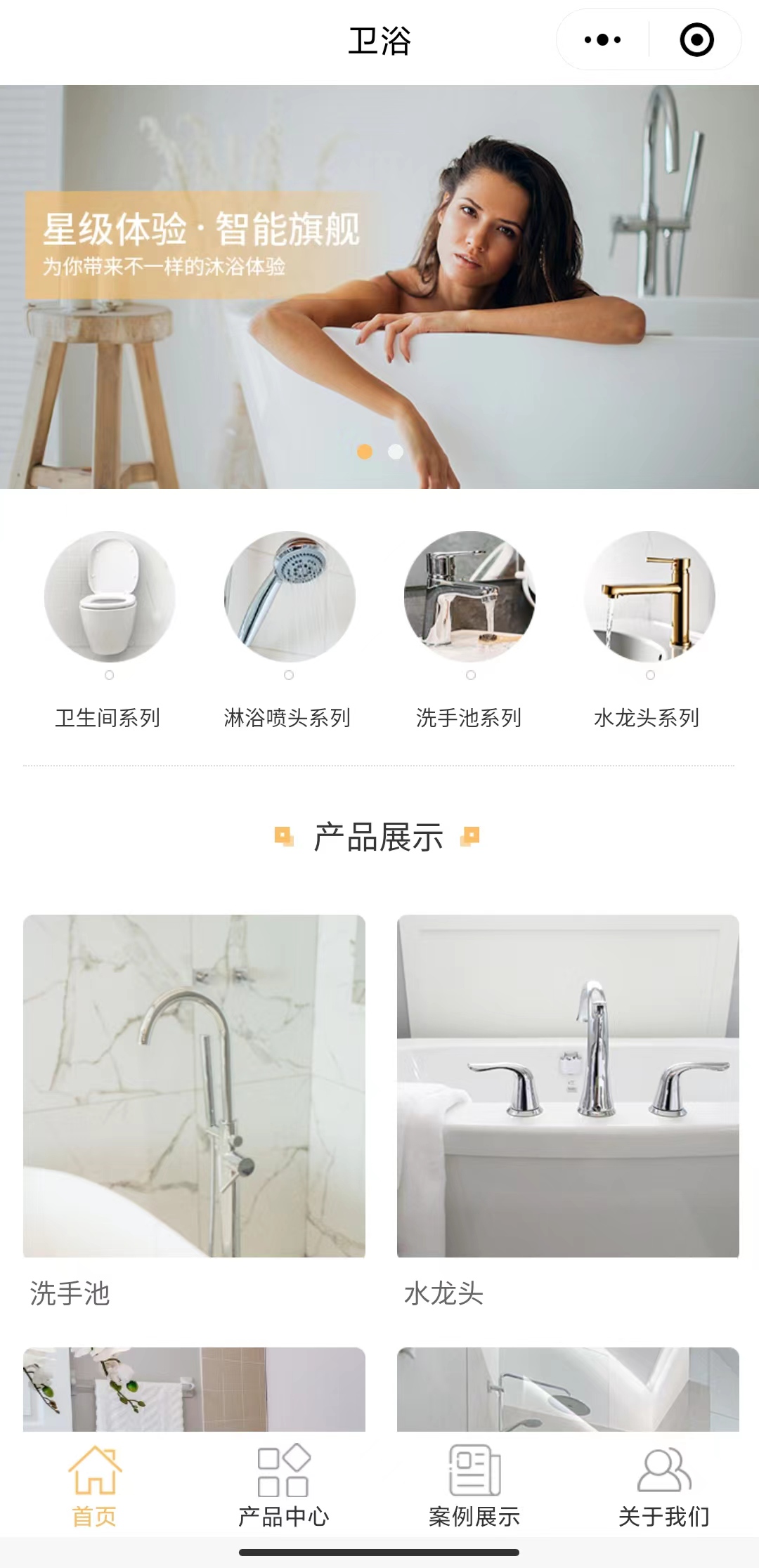Open the mini program more options menu

coord(602,40)
